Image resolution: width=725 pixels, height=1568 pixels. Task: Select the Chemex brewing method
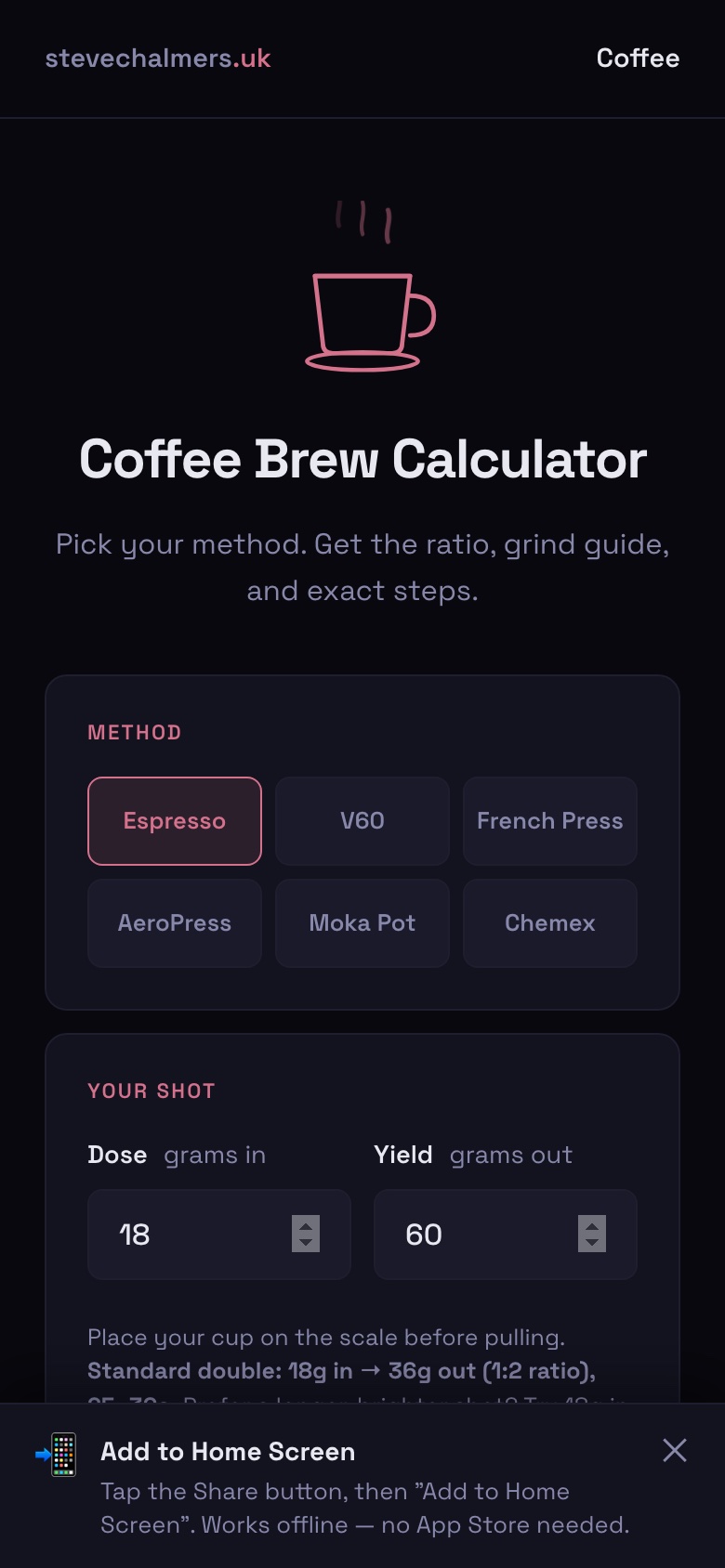tap(549, 922)
